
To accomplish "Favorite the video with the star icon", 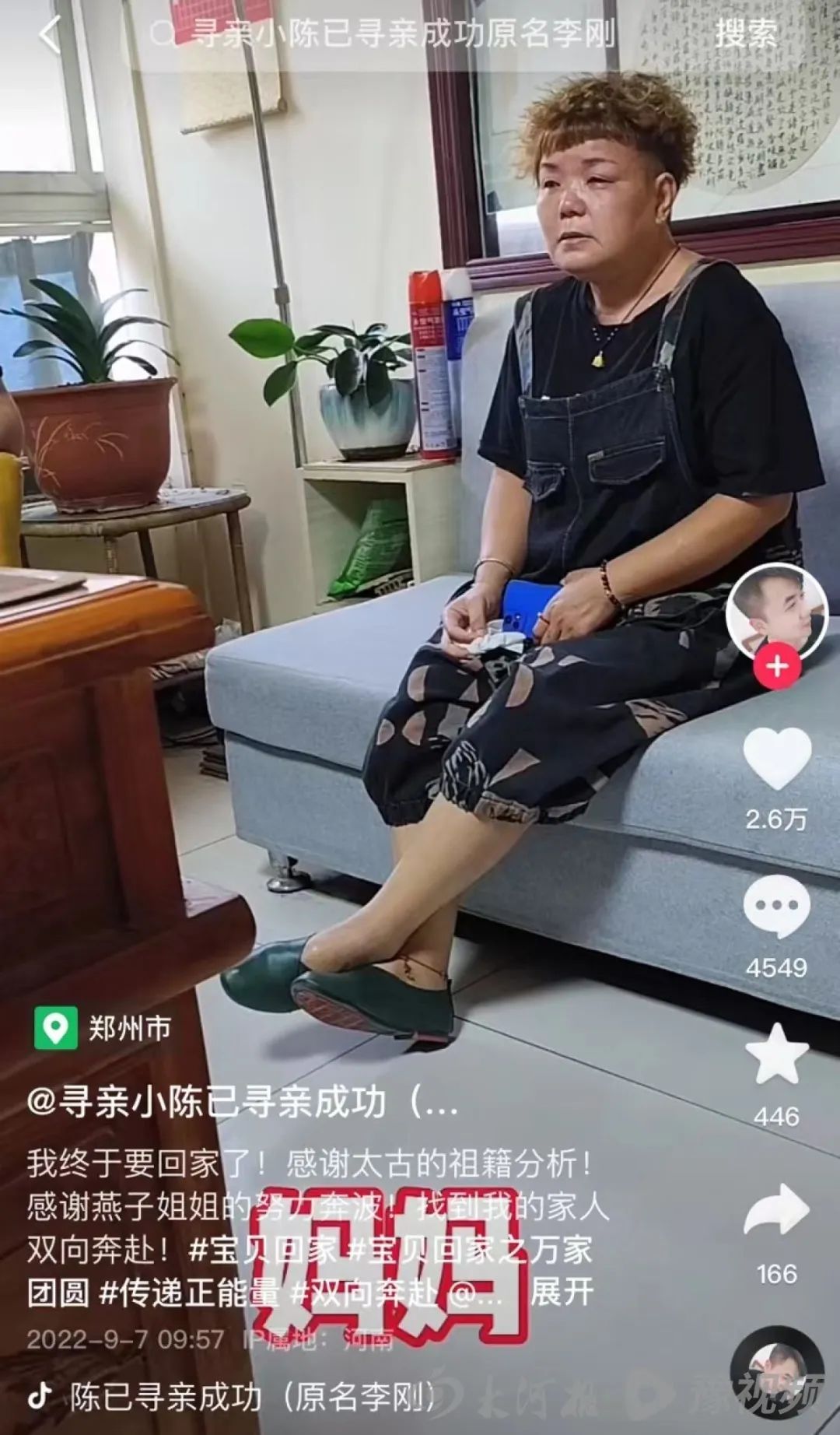I will [776, 1054].
